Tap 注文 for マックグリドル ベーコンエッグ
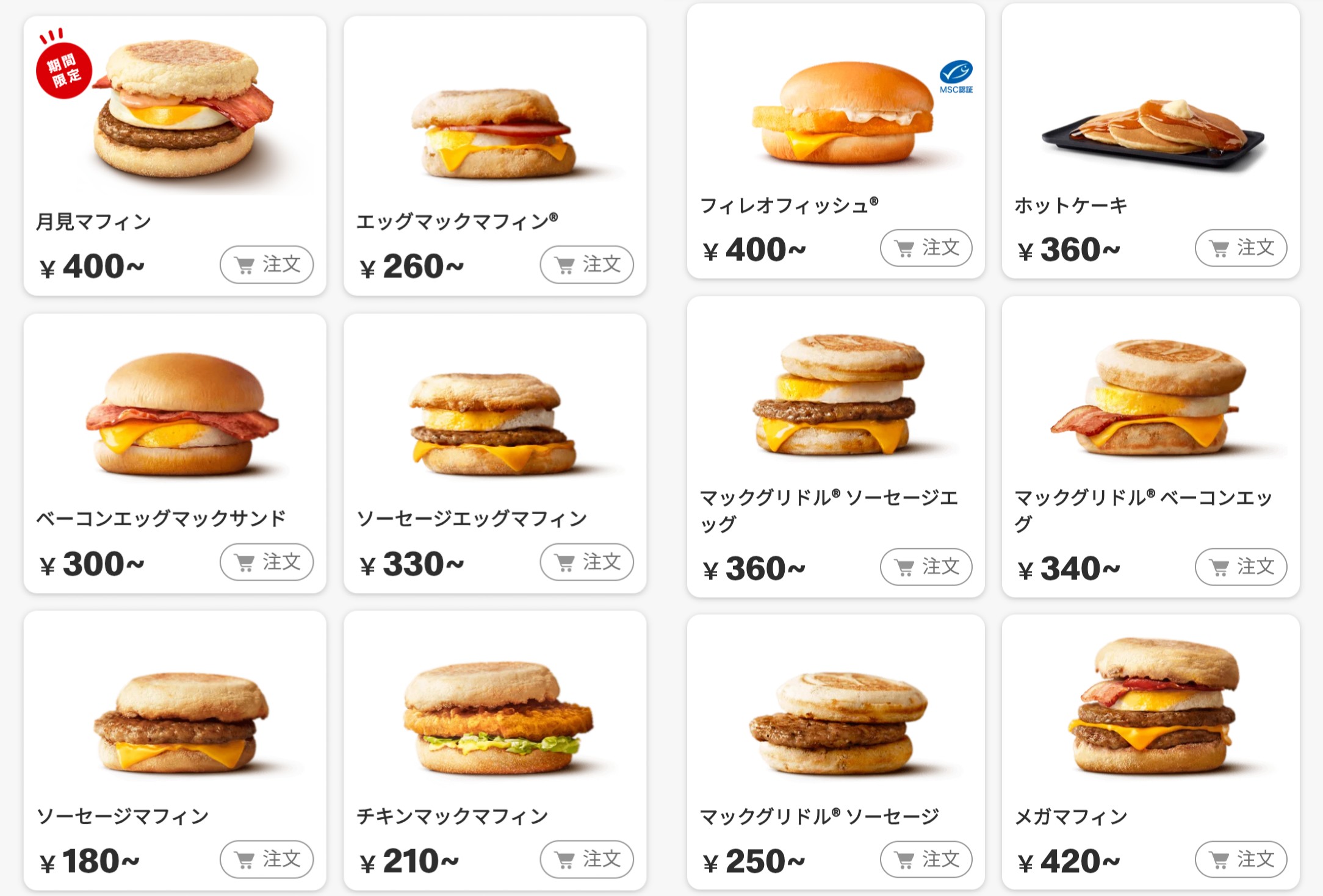Image resolution: width=1323 pixels, height=896 pixels. tap(1241, 567)
